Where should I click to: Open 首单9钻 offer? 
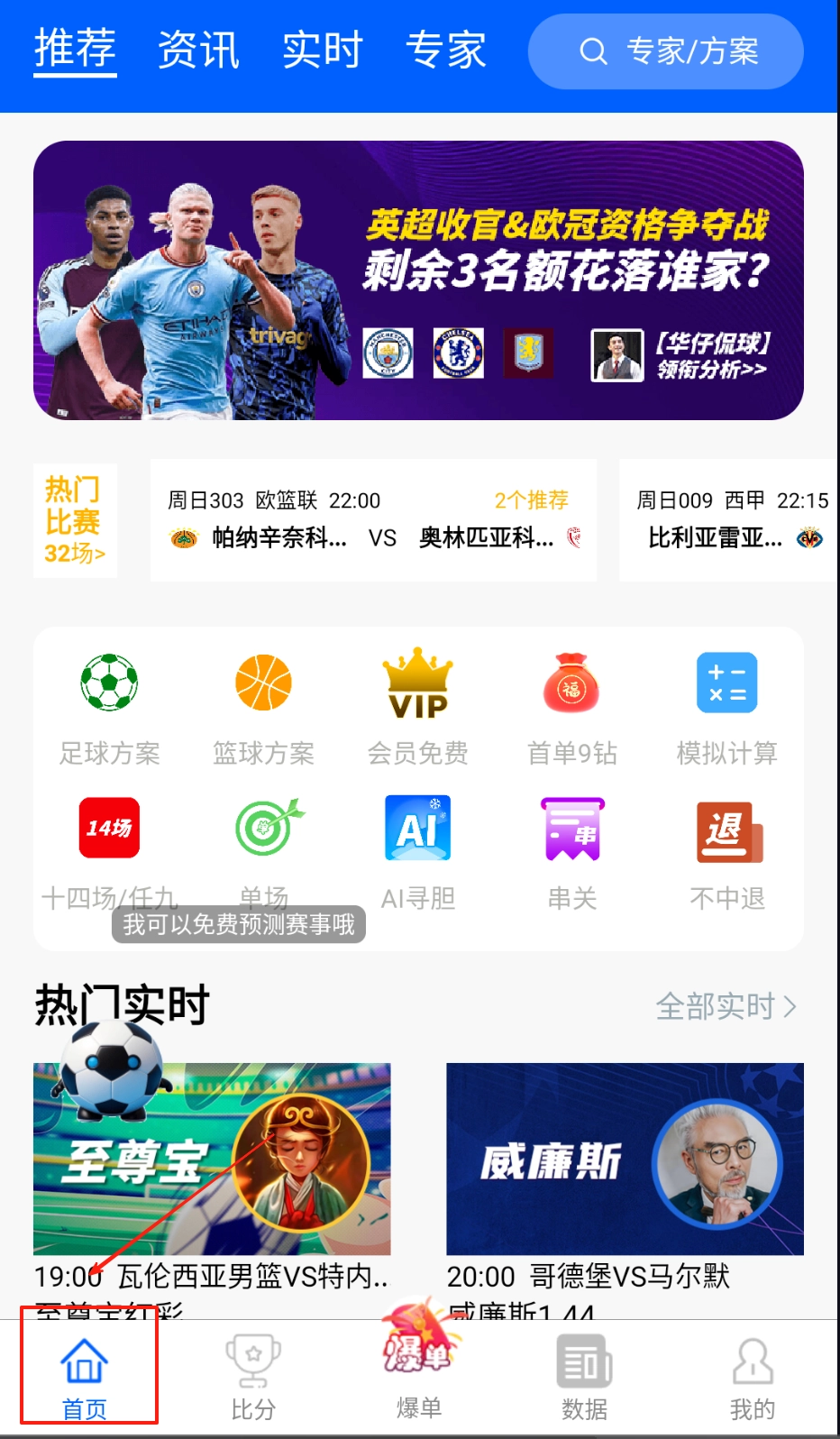point(571,709)
